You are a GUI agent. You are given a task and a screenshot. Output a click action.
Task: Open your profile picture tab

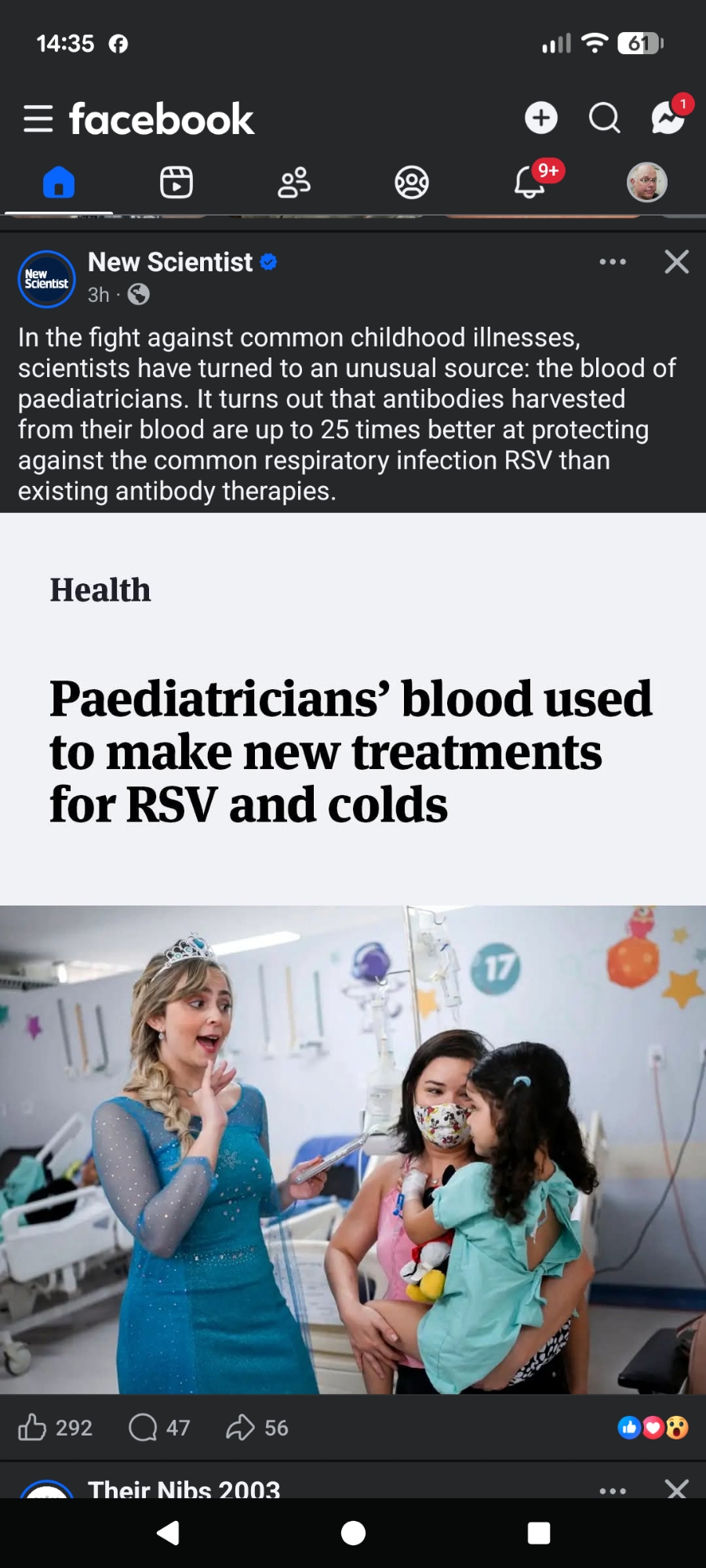647,183
